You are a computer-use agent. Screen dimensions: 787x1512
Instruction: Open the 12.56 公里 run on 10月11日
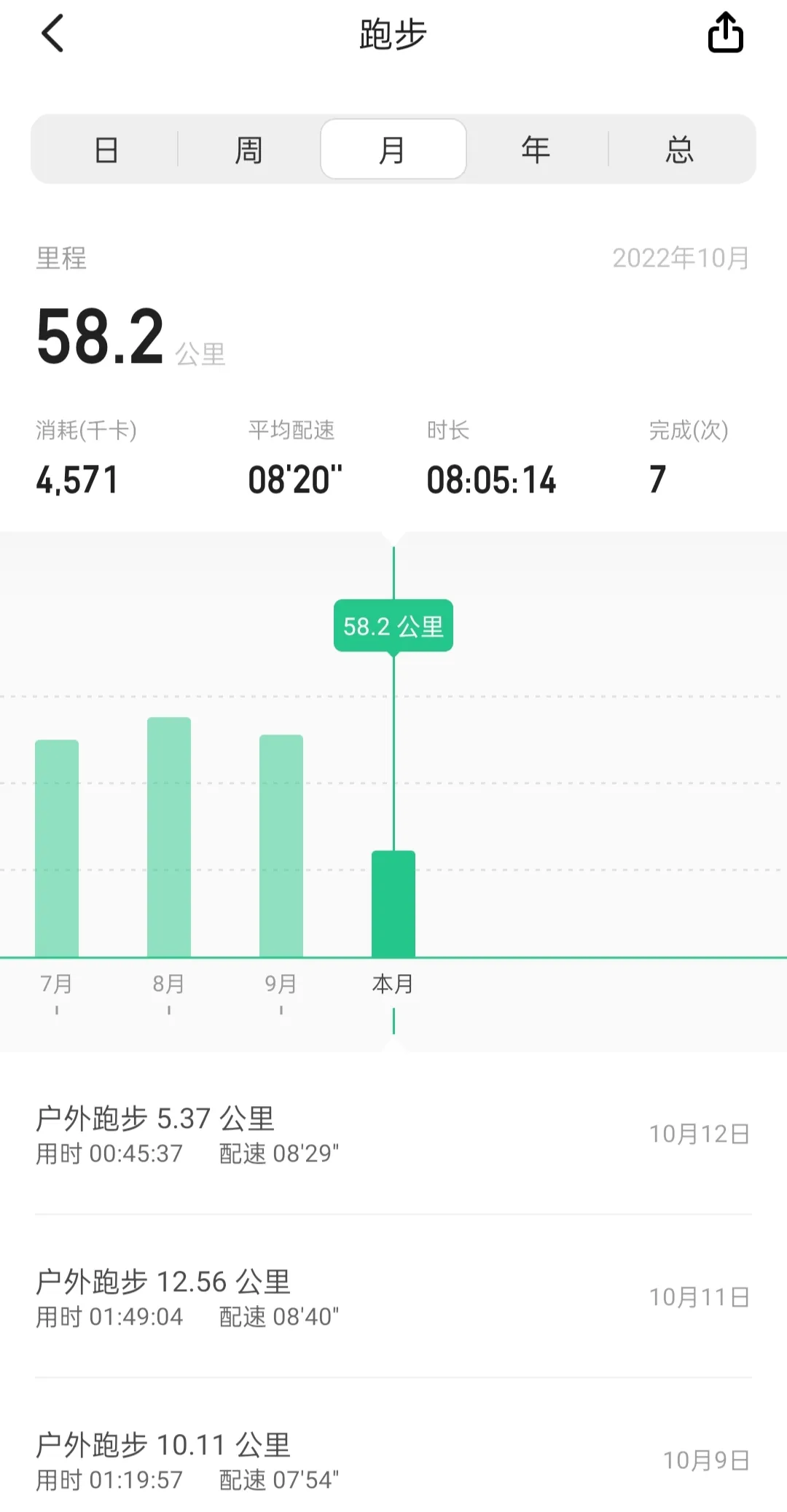(x=393, y=1297)
